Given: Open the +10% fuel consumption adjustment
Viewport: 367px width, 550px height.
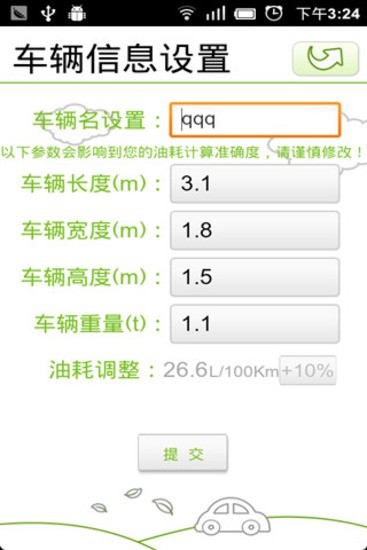Looking at the screenshot, I should (x=307, y=370).
